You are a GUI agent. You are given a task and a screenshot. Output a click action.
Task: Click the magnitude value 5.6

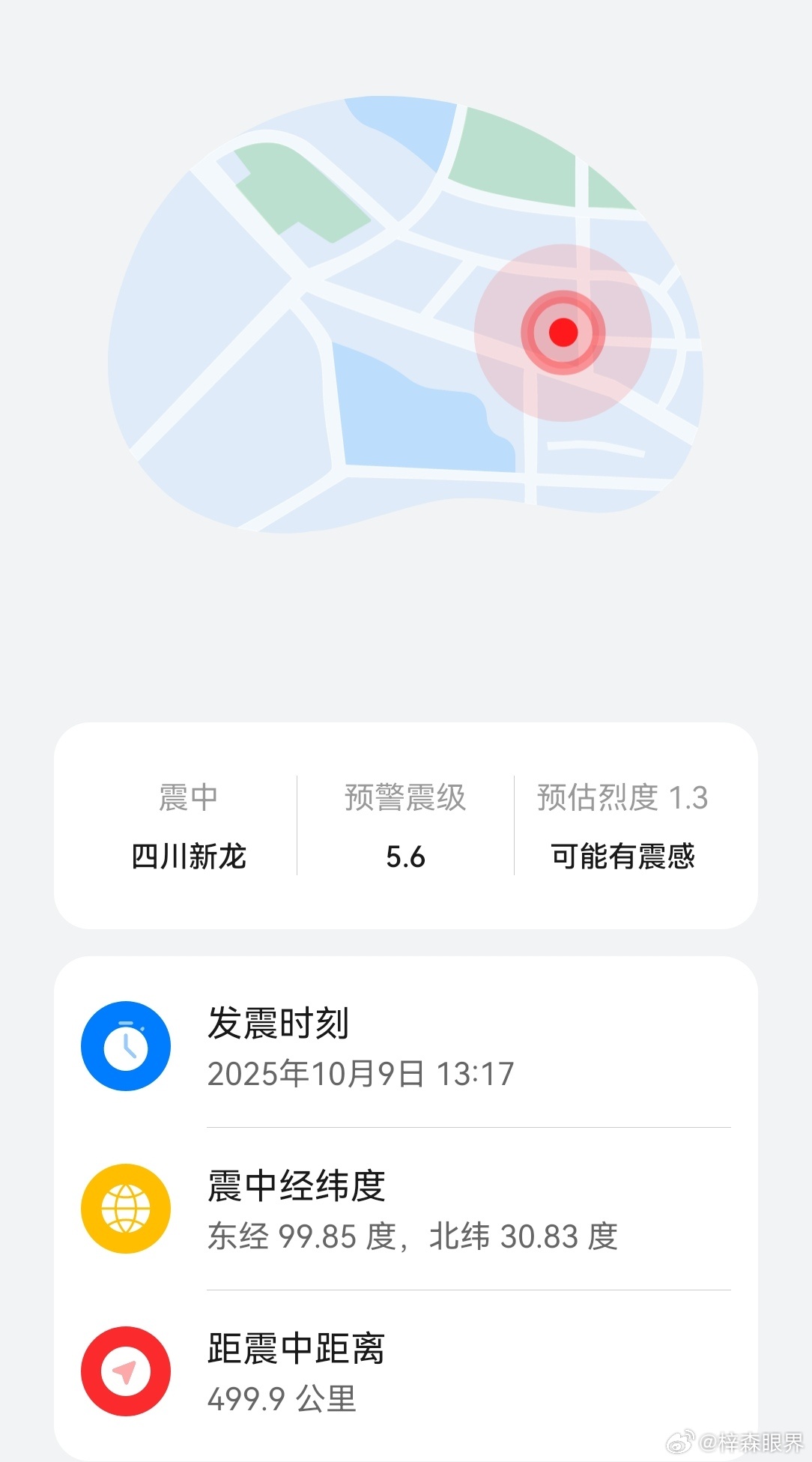405,857
